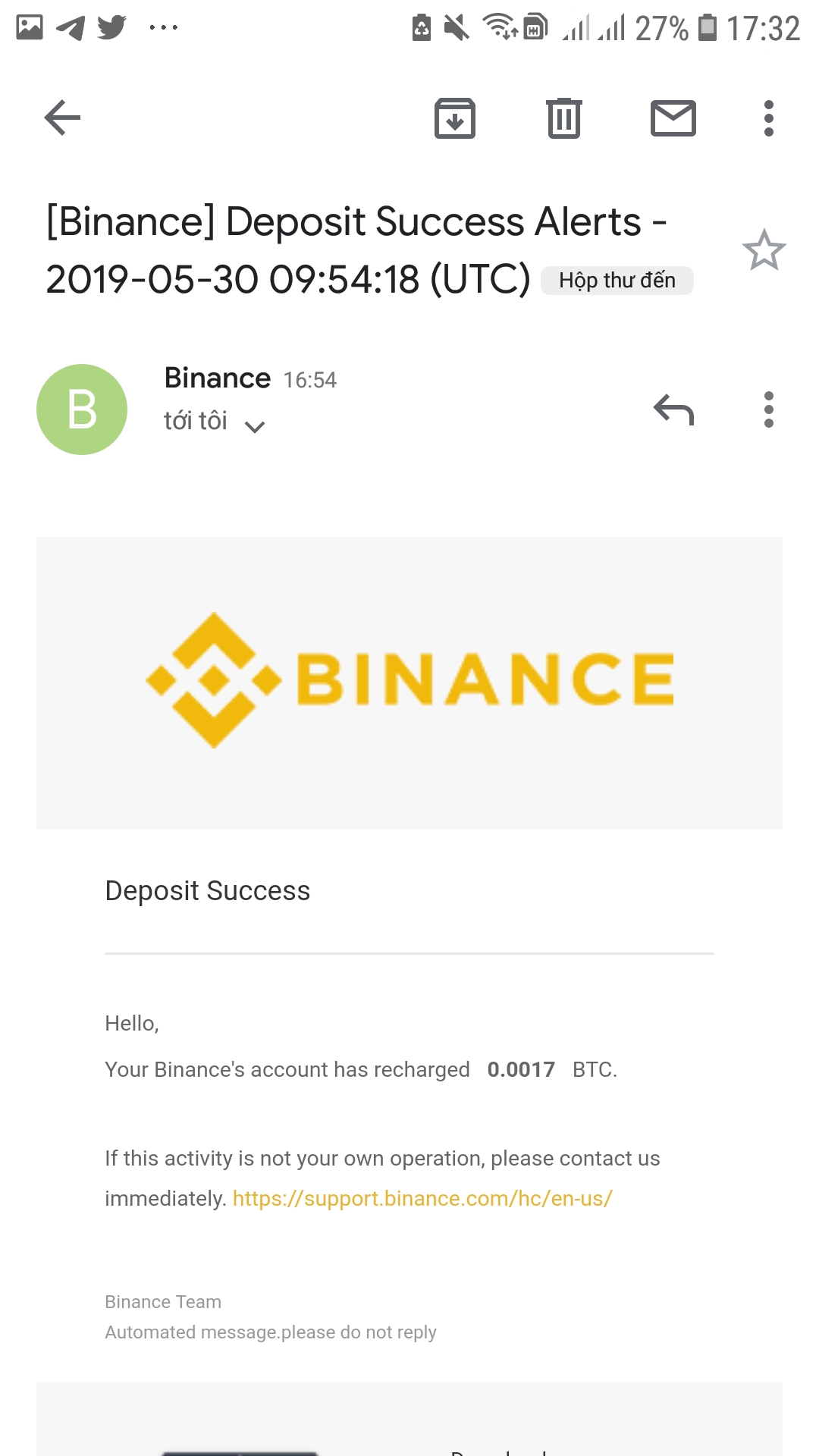Screen dimensions: 819x1456
Task: Open the Binance sender avatar
Action: tap(82, 409)
